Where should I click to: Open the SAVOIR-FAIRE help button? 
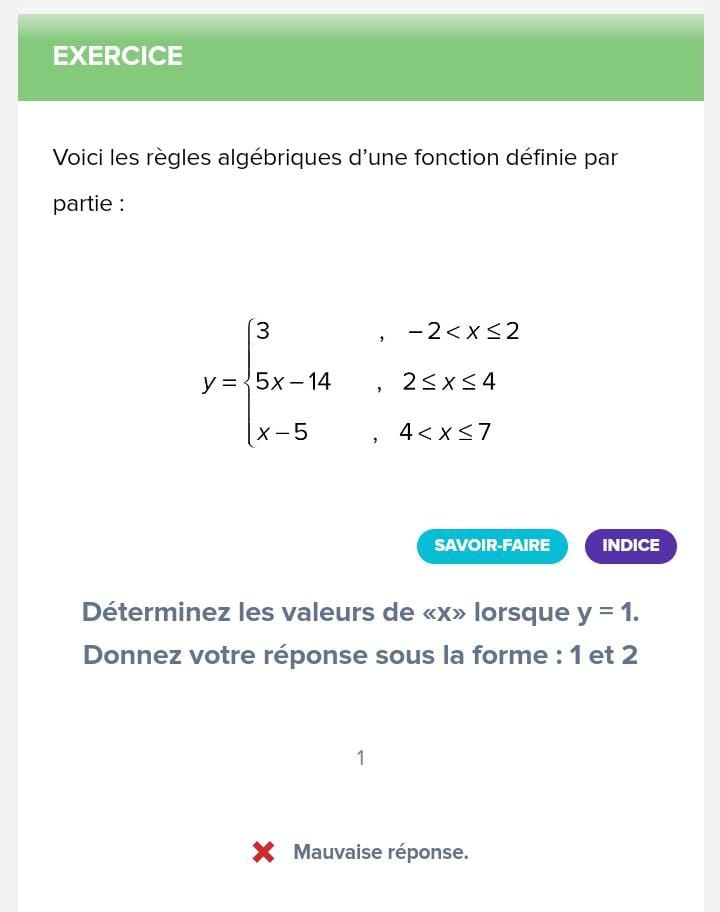tap(492, 546)
